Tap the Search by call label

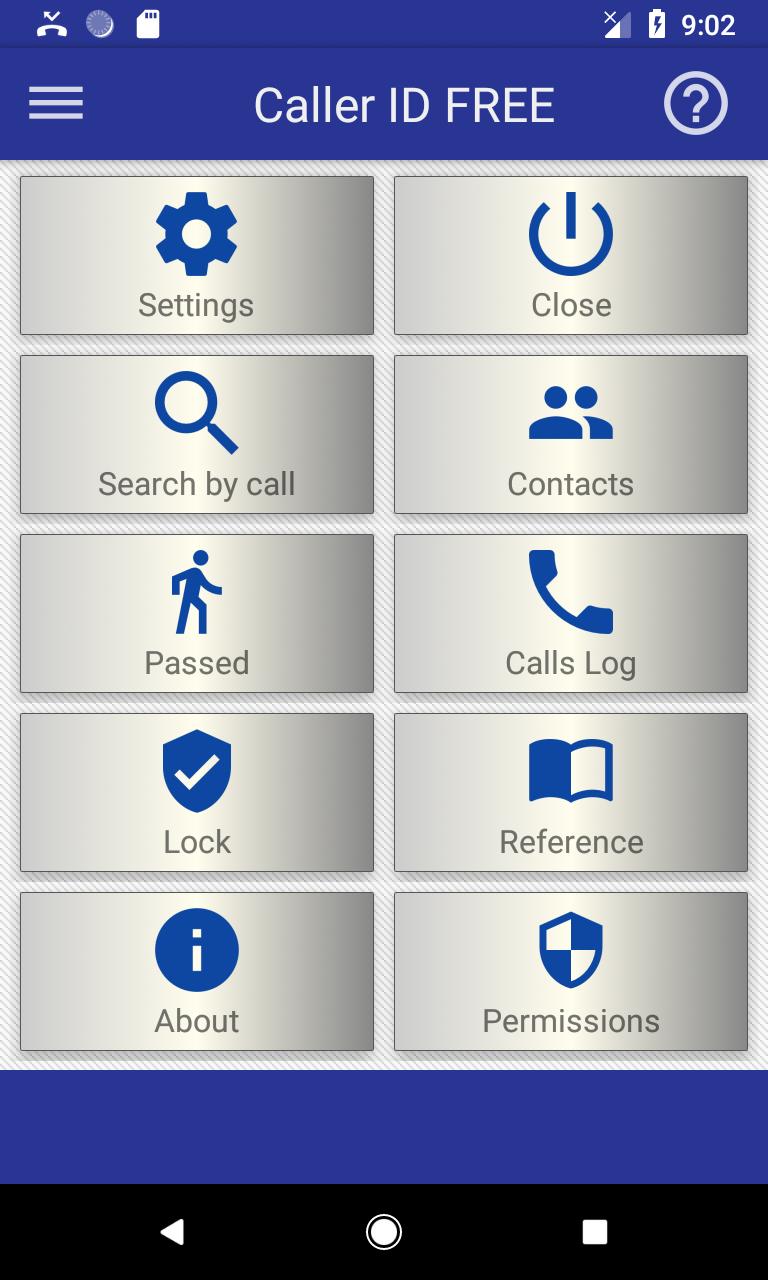(x=196, y=484)
